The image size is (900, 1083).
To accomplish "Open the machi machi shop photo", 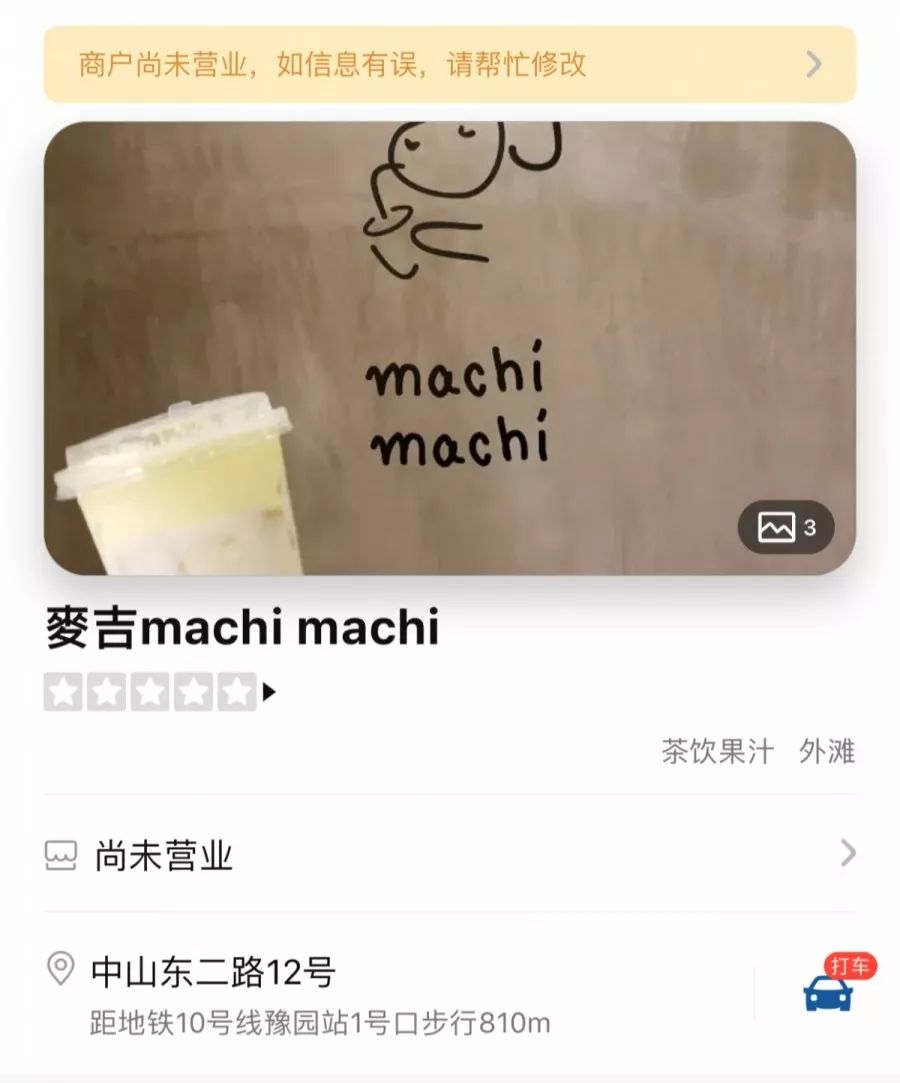I will pyautogui.click(x=449, y=348).
